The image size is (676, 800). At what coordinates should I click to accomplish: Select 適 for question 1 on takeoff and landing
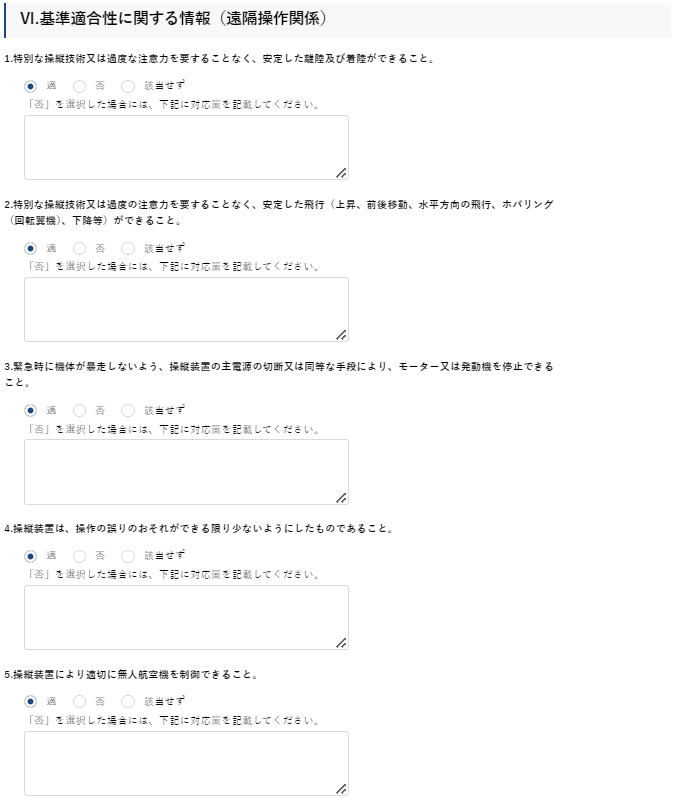(x=31, y=86)
